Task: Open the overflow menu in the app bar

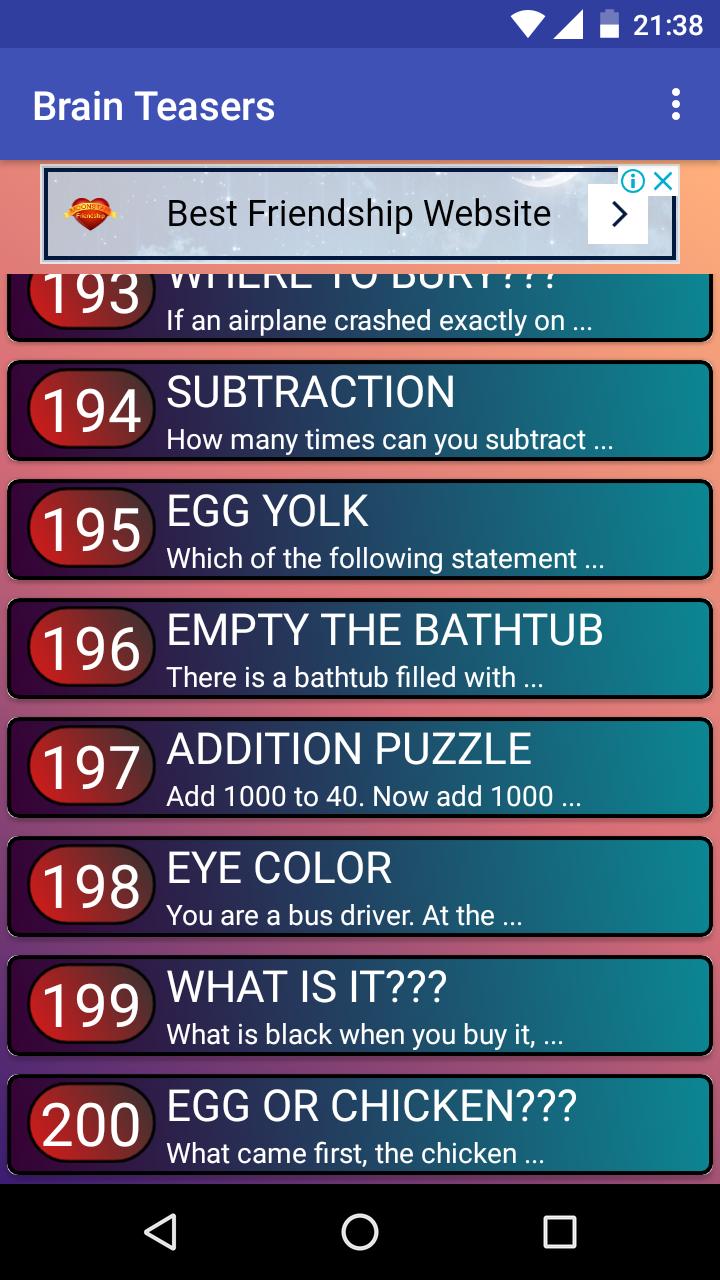Action: pyautogui.click(x=677, y=105)
